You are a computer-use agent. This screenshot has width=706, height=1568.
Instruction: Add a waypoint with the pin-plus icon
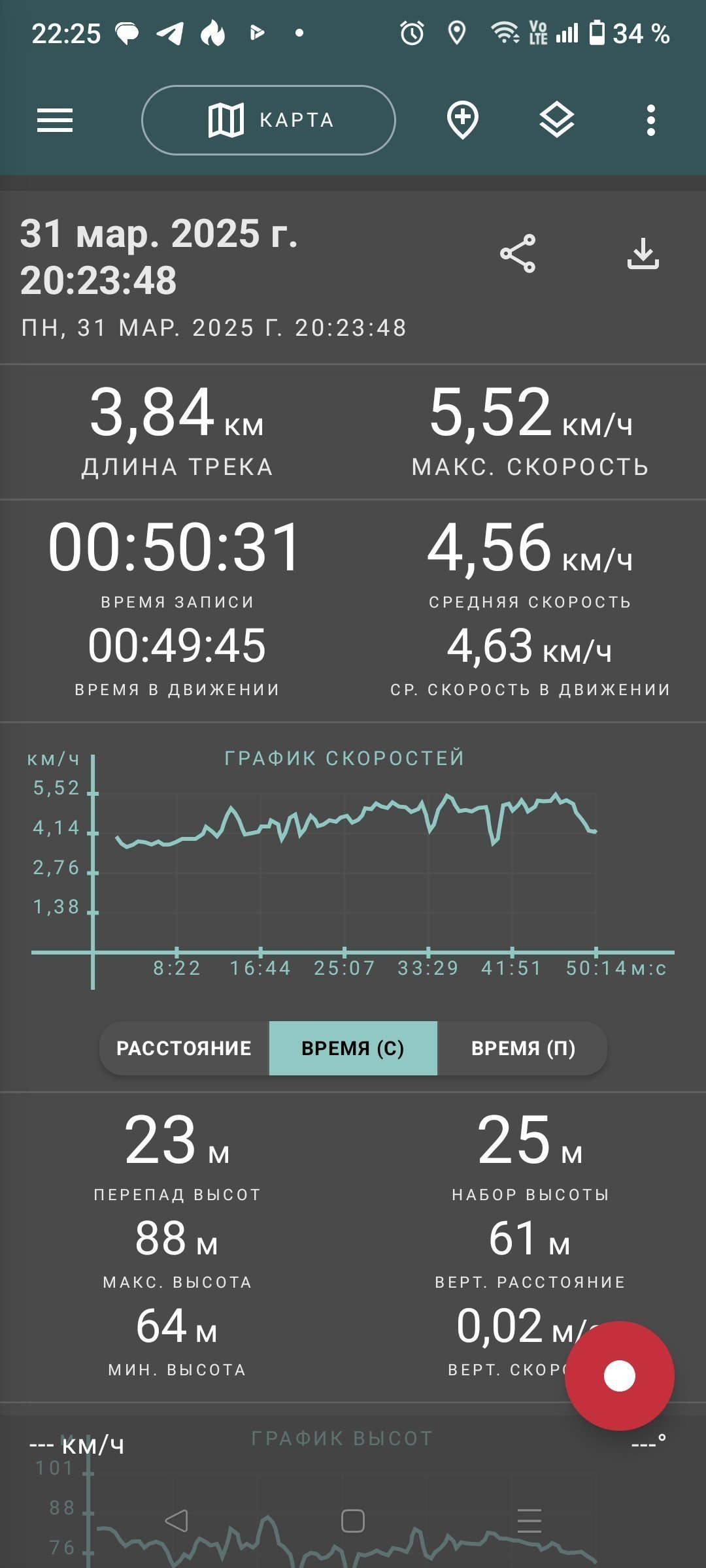463,120
